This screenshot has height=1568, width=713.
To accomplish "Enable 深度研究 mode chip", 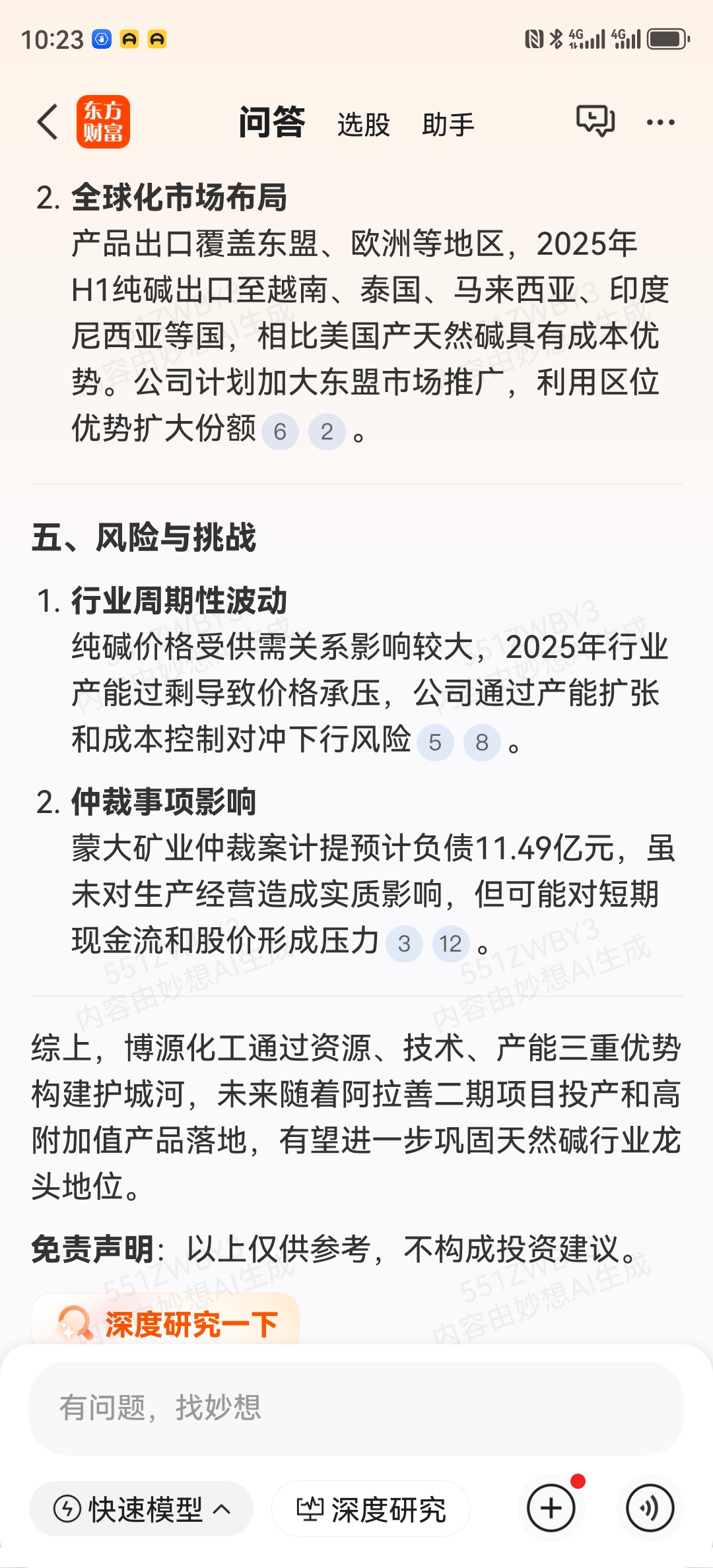I will pyautogui.click(x=371, y=1509).
